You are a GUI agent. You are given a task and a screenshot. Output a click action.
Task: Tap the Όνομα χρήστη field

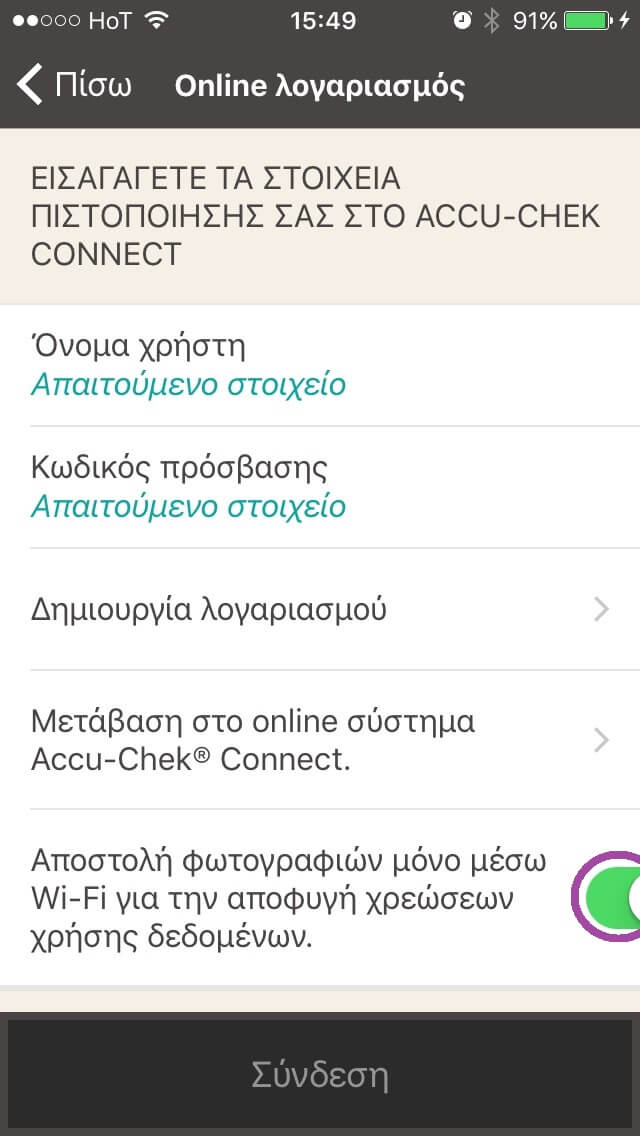[x=320, y=366]
